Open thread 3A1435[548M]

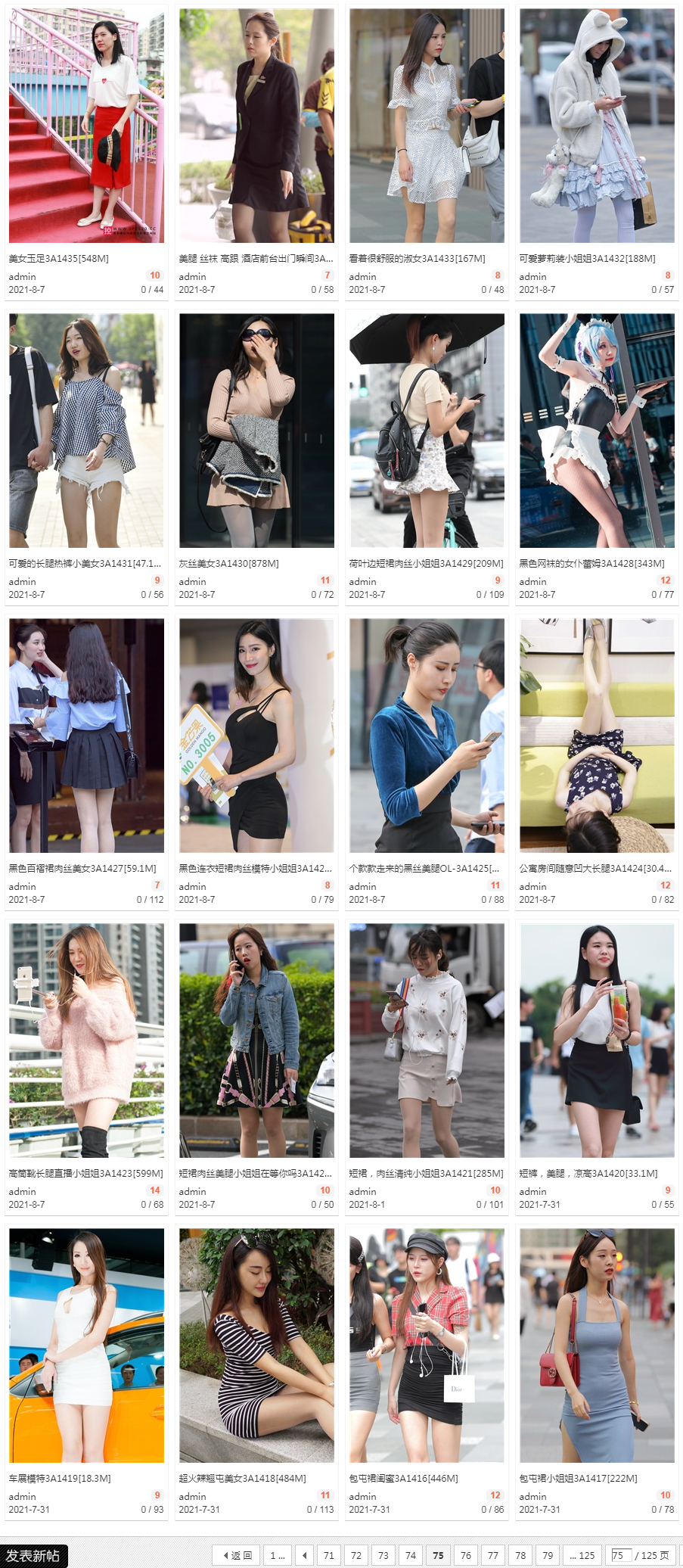pos(59,258)
